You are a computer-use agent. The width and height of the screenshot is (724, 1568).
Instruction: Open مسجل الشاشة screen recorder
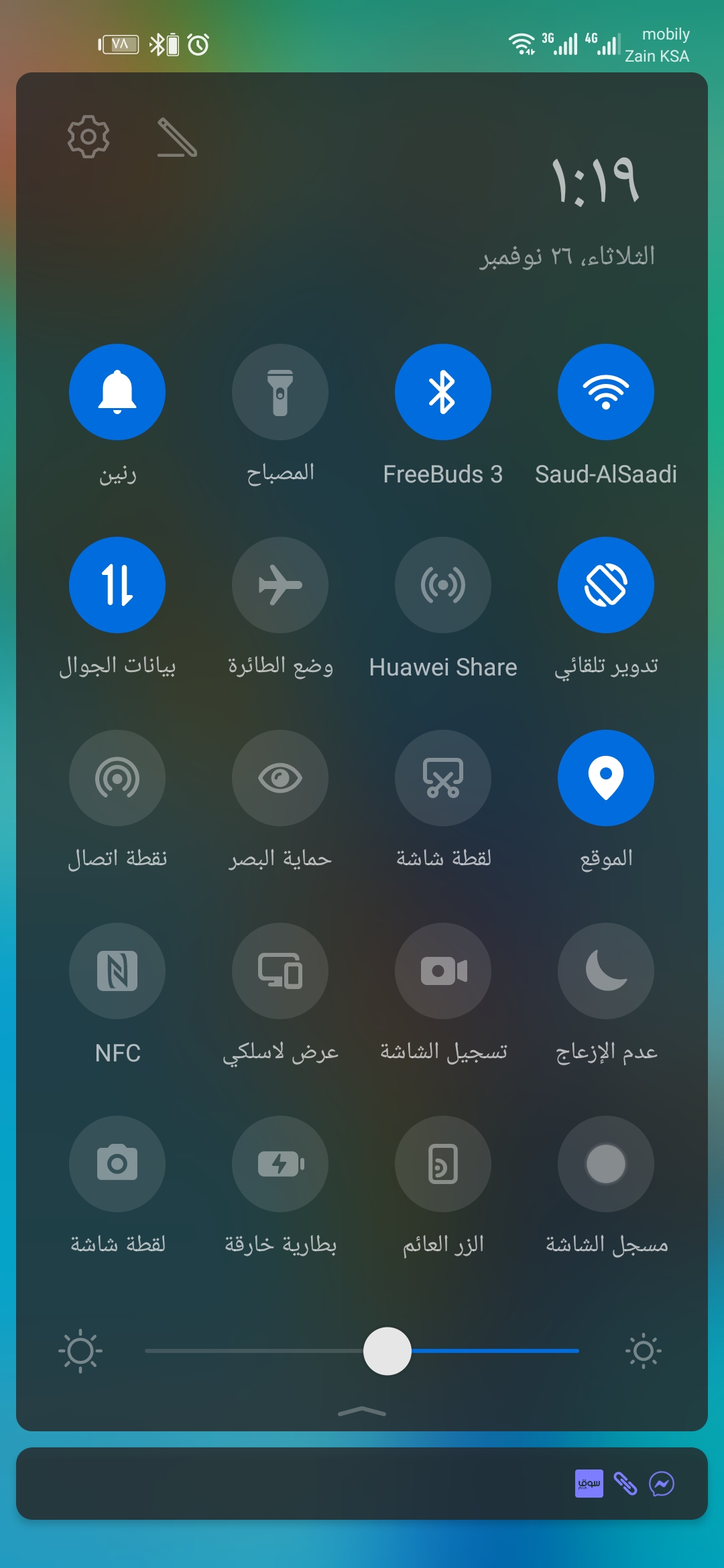[605, 1164]
